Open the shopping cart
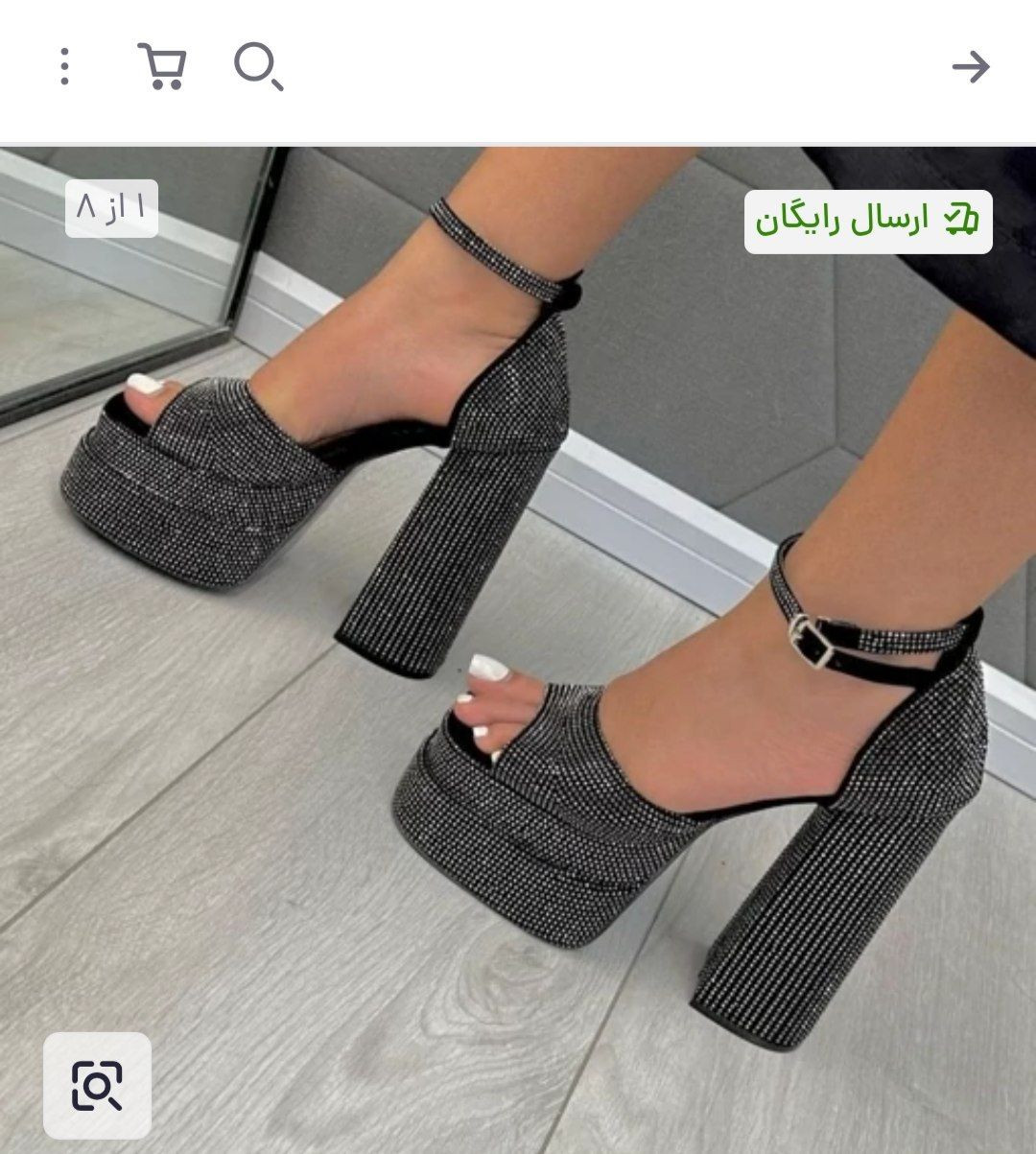The width and height of the screenshot is (1036, 1154). click(x=162, y=67)
